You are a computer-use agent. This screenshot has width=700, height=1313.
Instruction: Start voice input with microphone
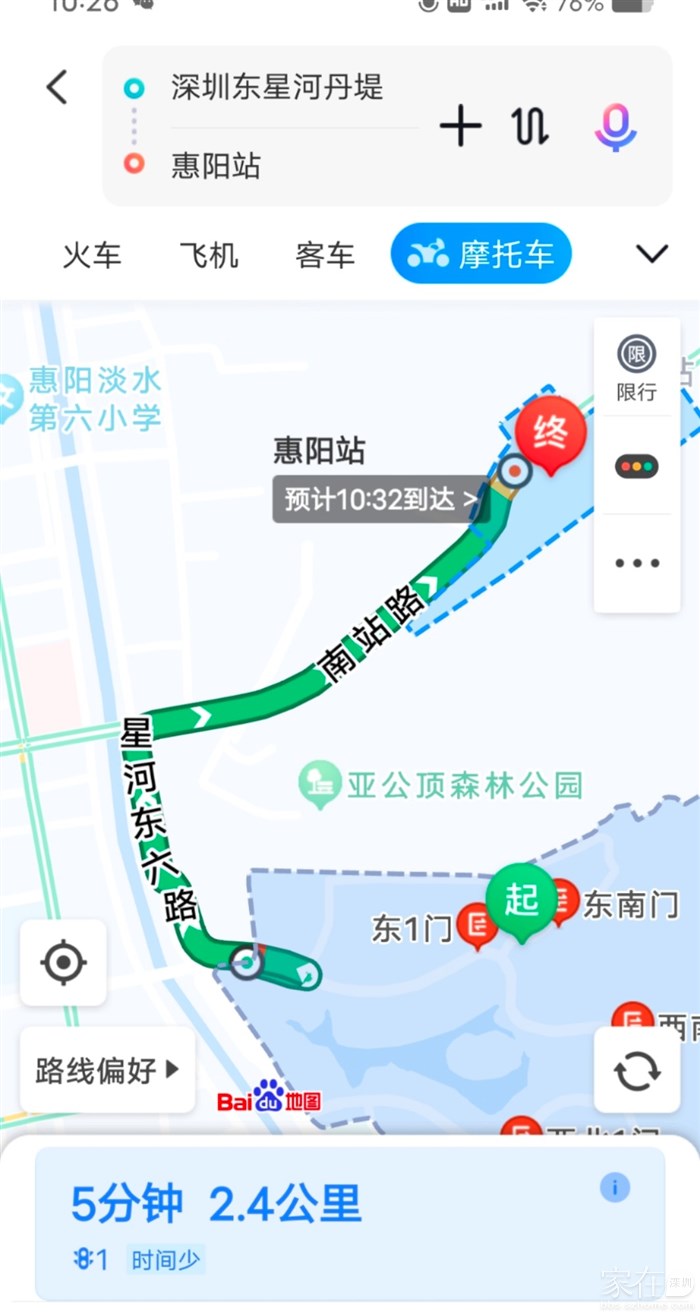tap(615, 127)
